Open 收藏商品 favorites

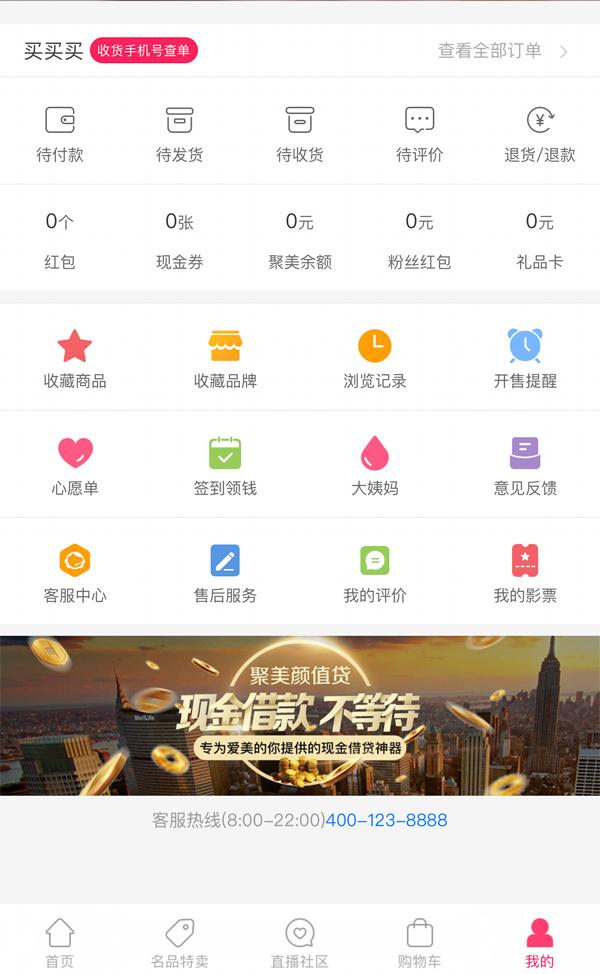[75, 359]
